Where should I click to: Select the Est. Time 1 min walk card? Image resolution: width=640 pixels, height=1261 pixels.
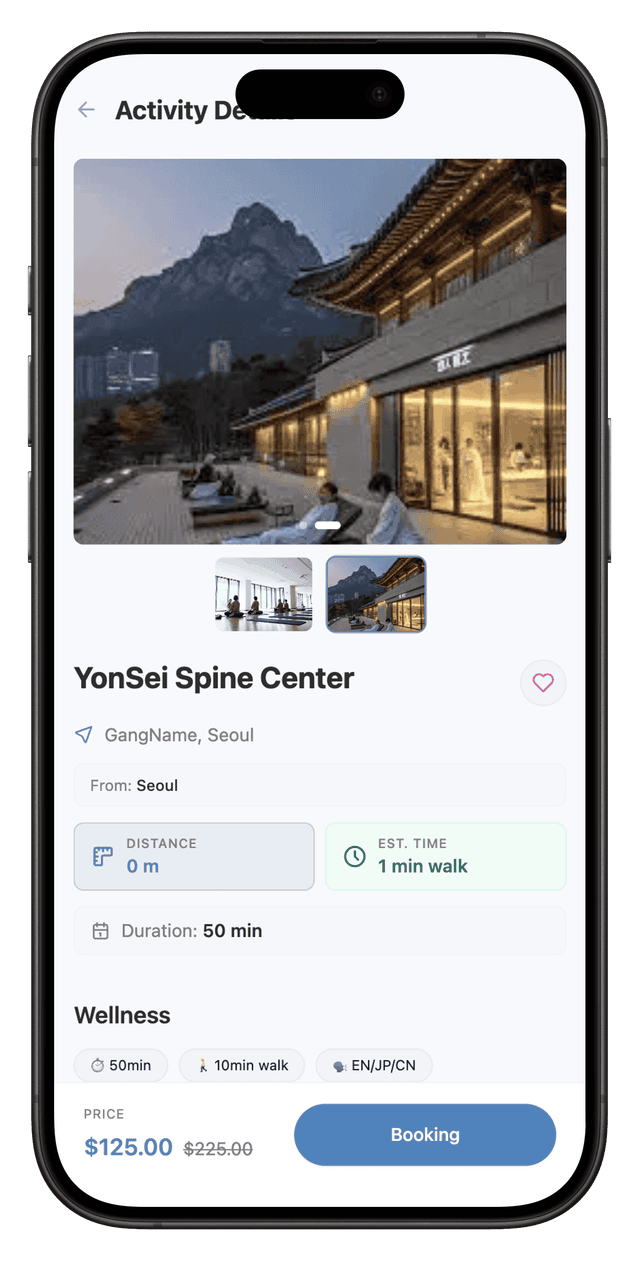pyautogui.click(x=446, y=856)
